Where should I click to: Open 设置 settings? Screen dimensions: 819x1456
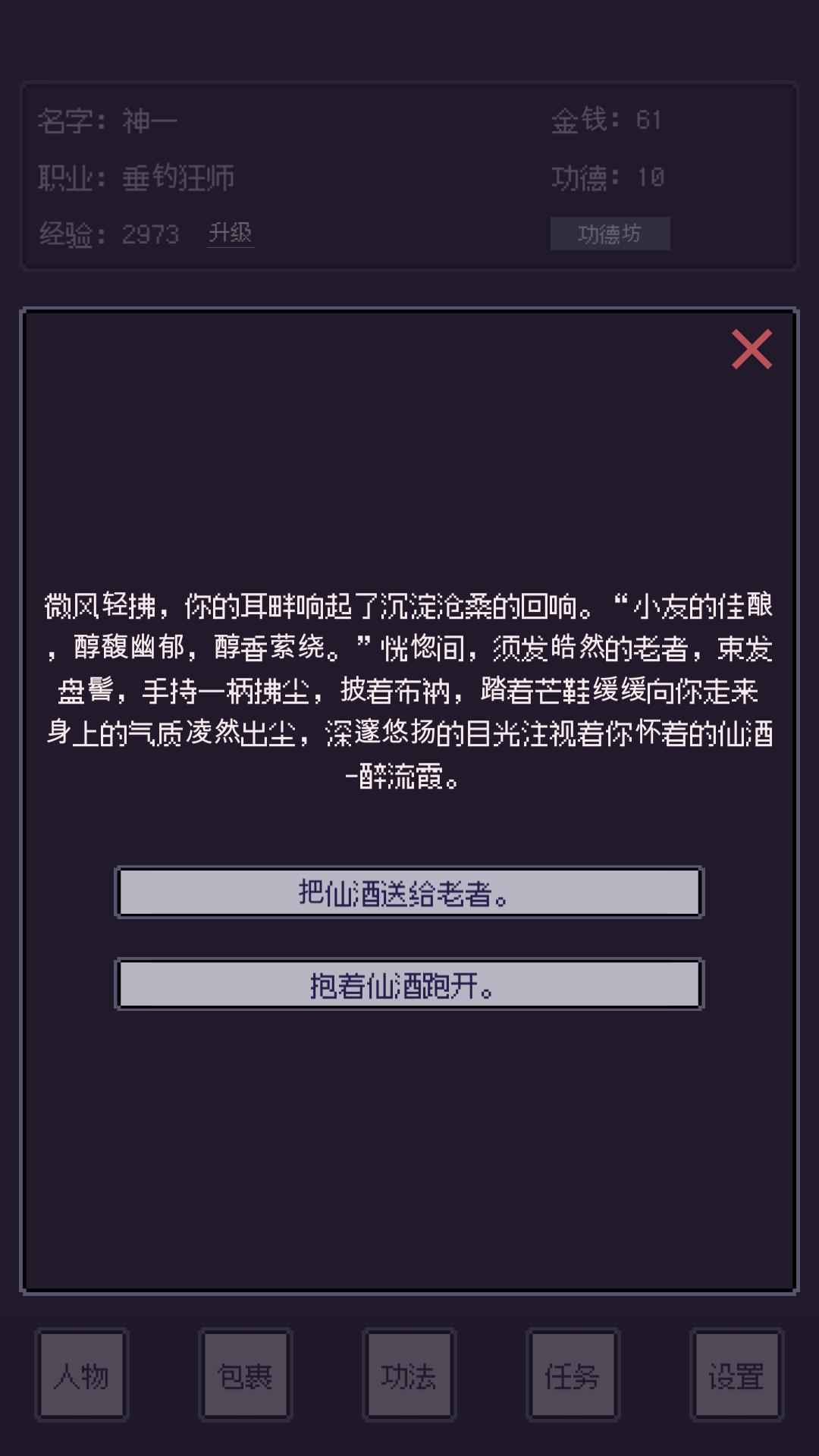736,1374
